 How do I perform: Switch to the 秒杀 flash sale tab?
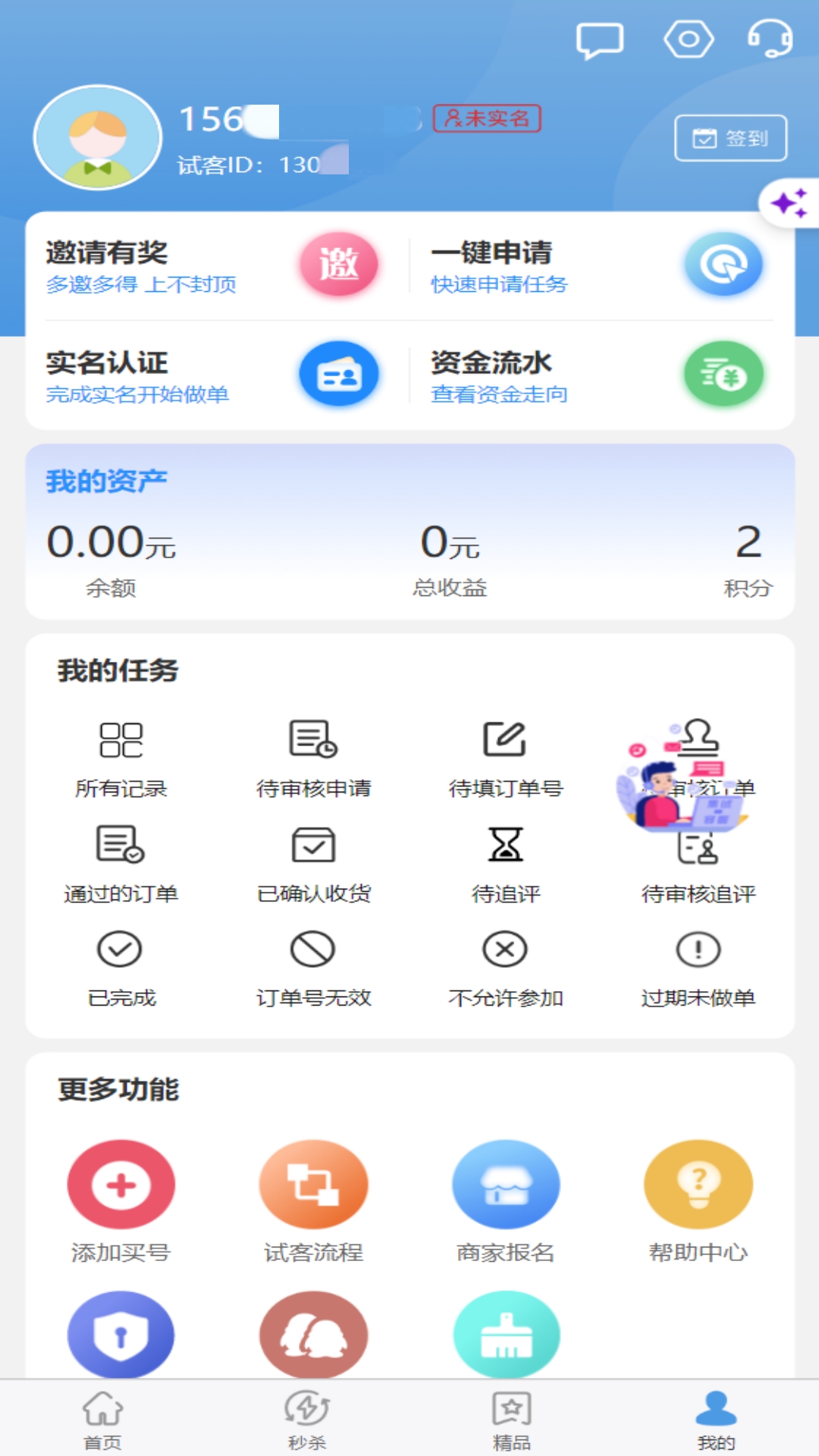coord(307,1420)
